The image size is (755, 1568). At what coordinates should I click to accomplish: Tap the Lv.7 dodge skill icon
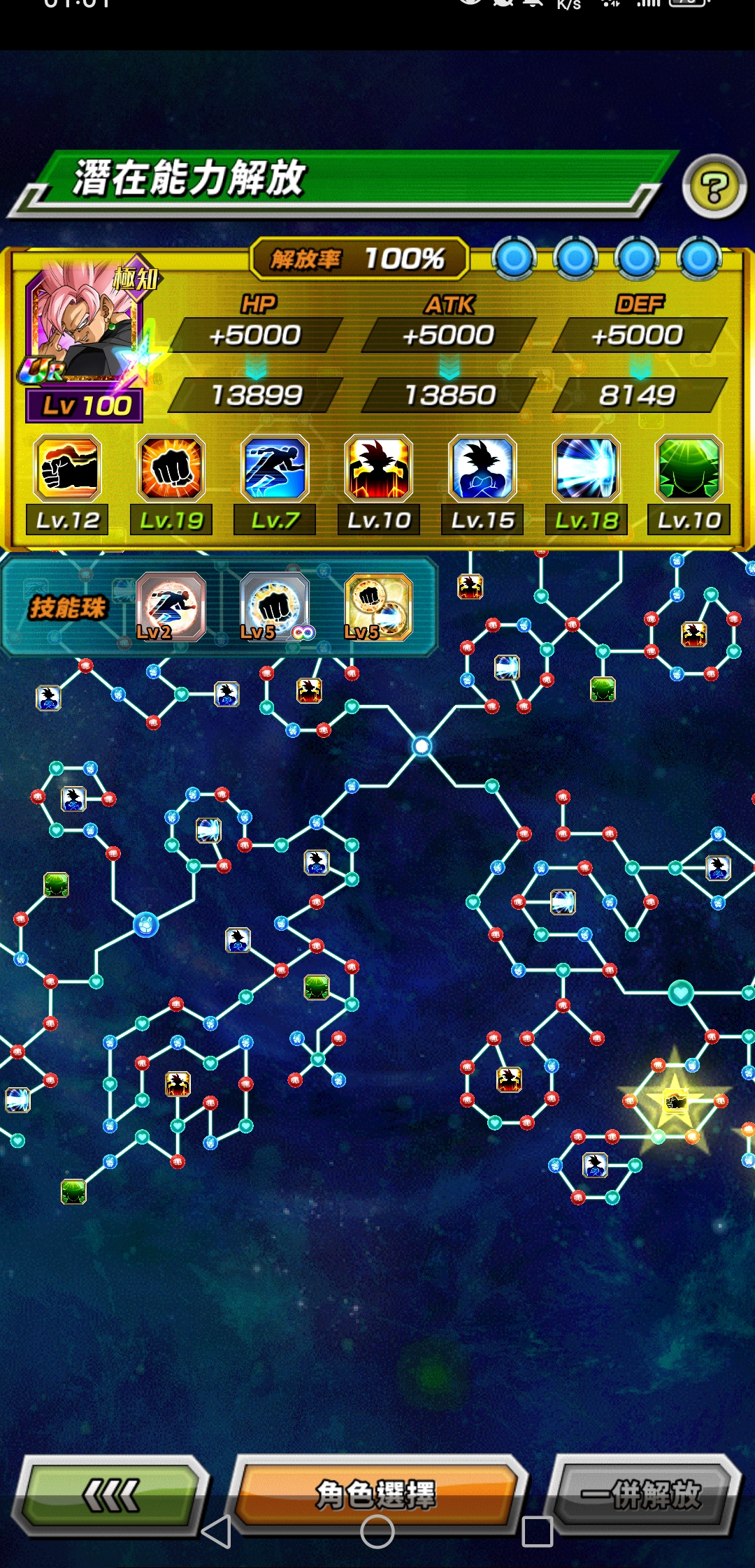tap(275, 468)
